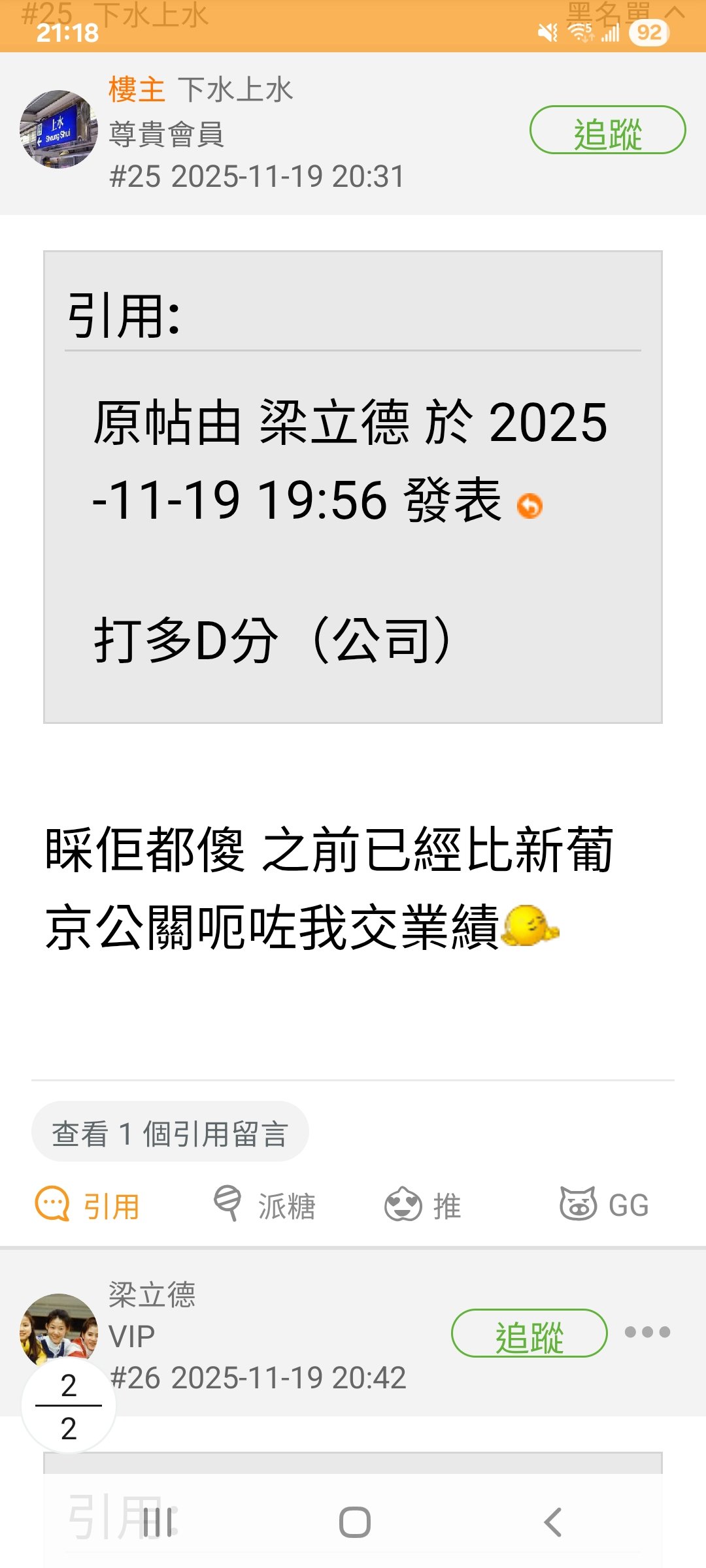
Task: Open 下水上水's profile avatar
Action: tap(59, 129)
